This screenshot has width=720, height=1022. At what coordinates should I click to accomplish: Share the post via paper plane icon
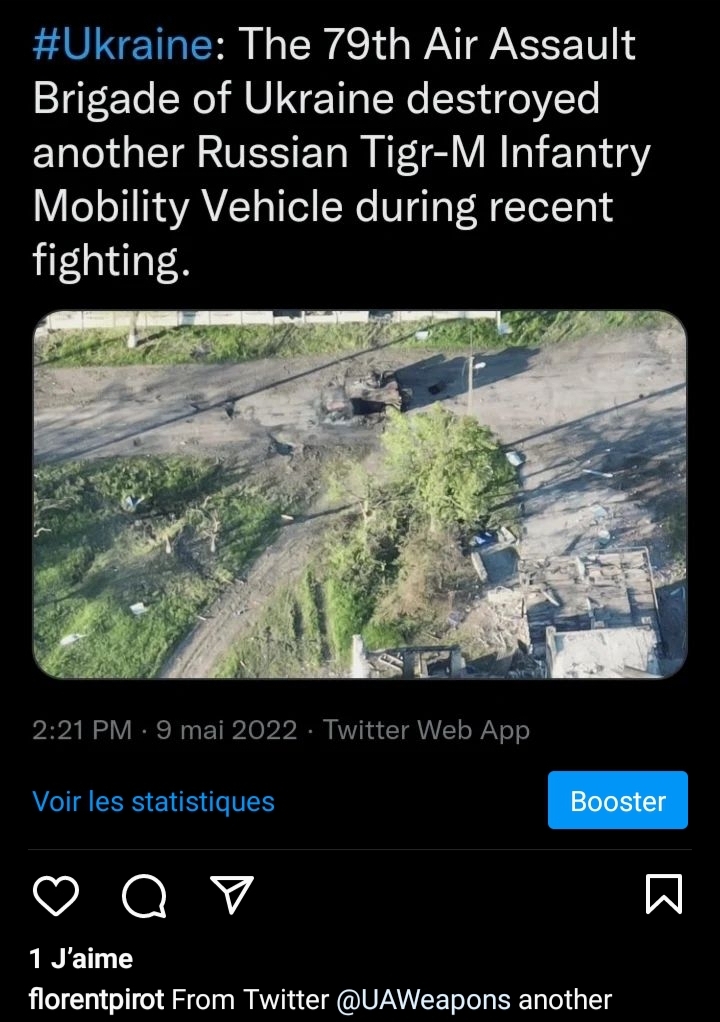233,894
